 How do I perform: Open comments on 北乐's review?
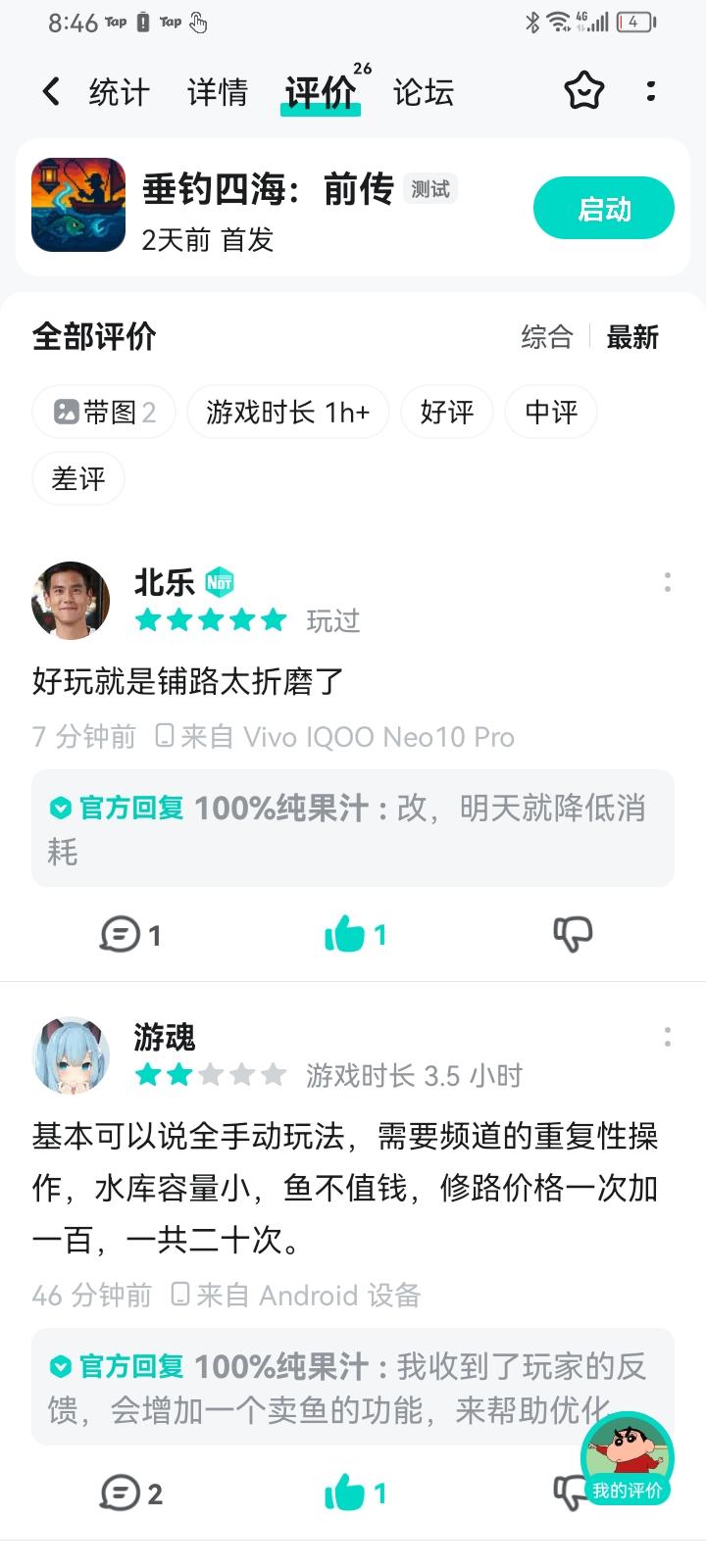point(130,935)
